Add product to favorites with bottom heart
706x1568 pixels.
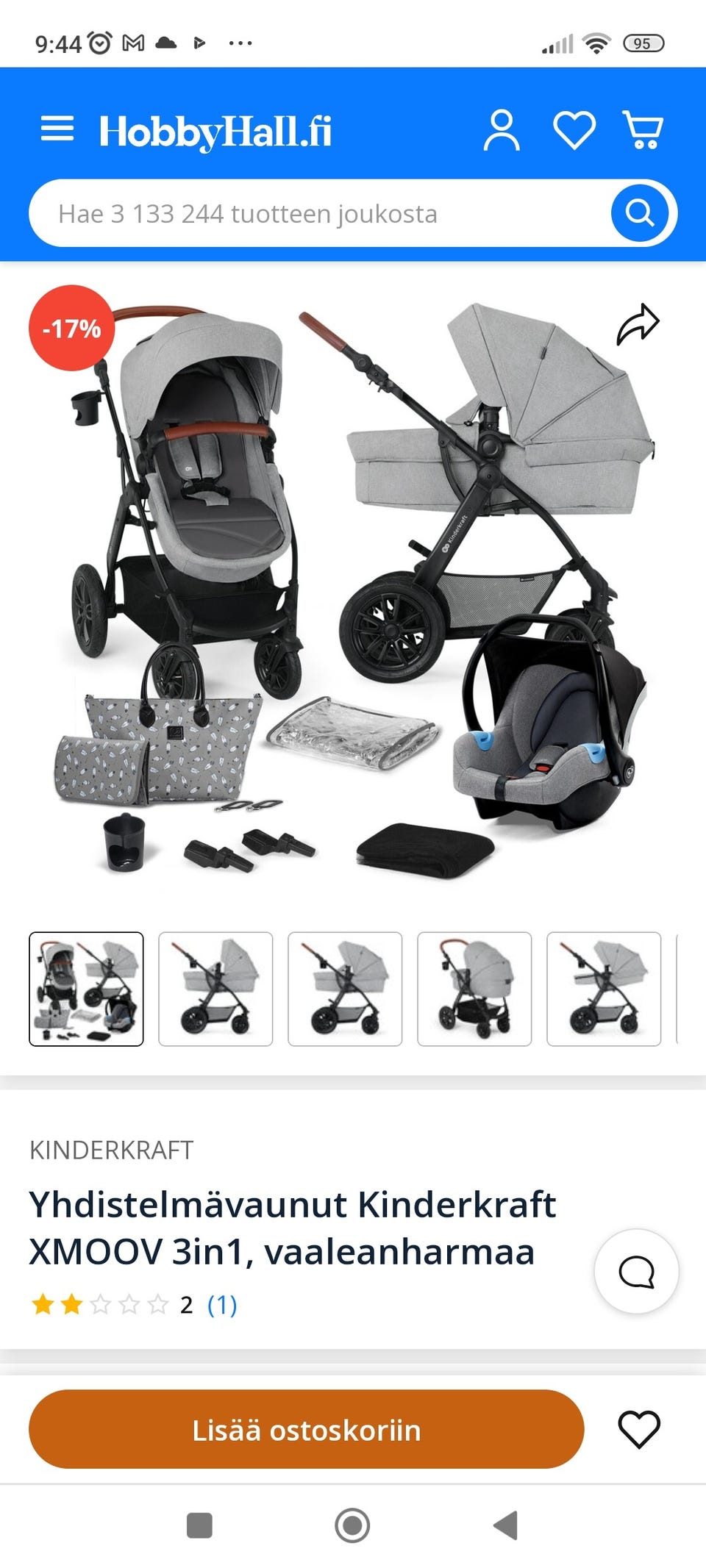(x=639, y=1430)
